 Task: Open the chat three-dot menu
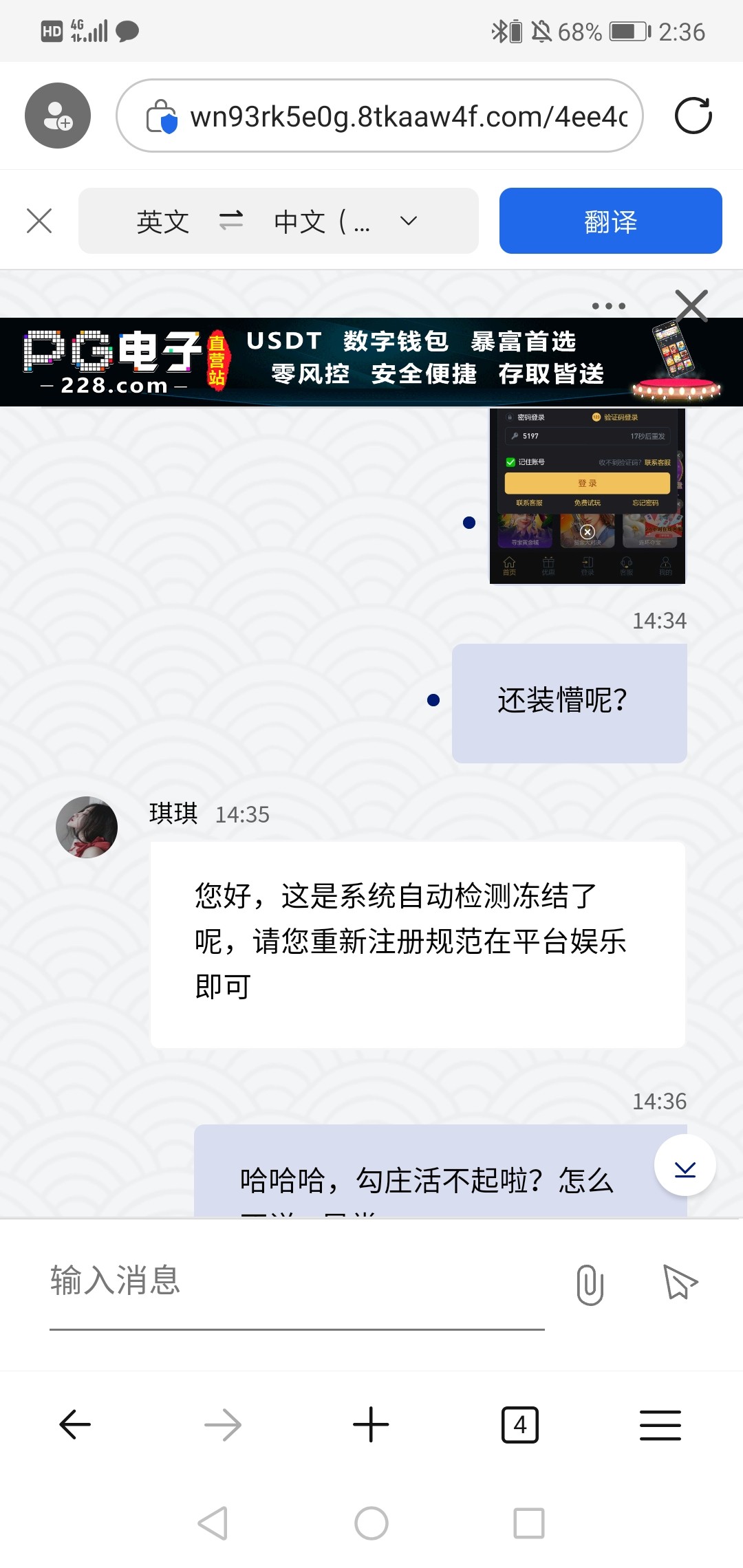click(x=609, y=306)
